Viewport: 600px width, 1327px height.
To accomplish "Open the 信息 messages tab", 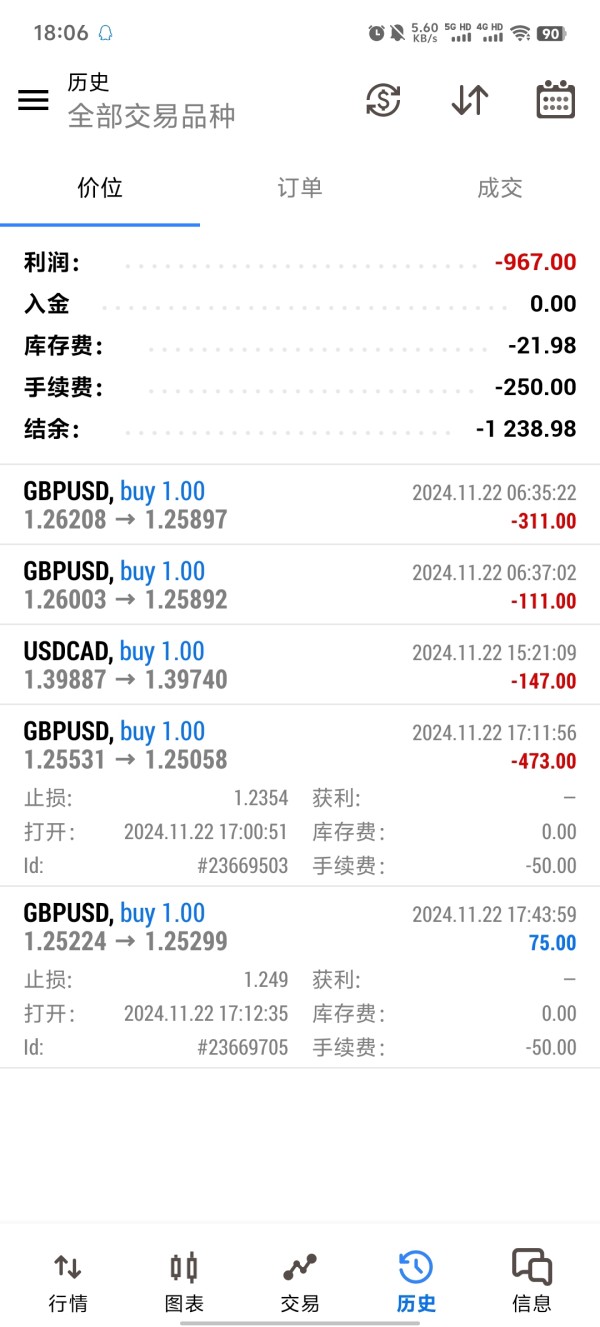I will [532, 1283].
